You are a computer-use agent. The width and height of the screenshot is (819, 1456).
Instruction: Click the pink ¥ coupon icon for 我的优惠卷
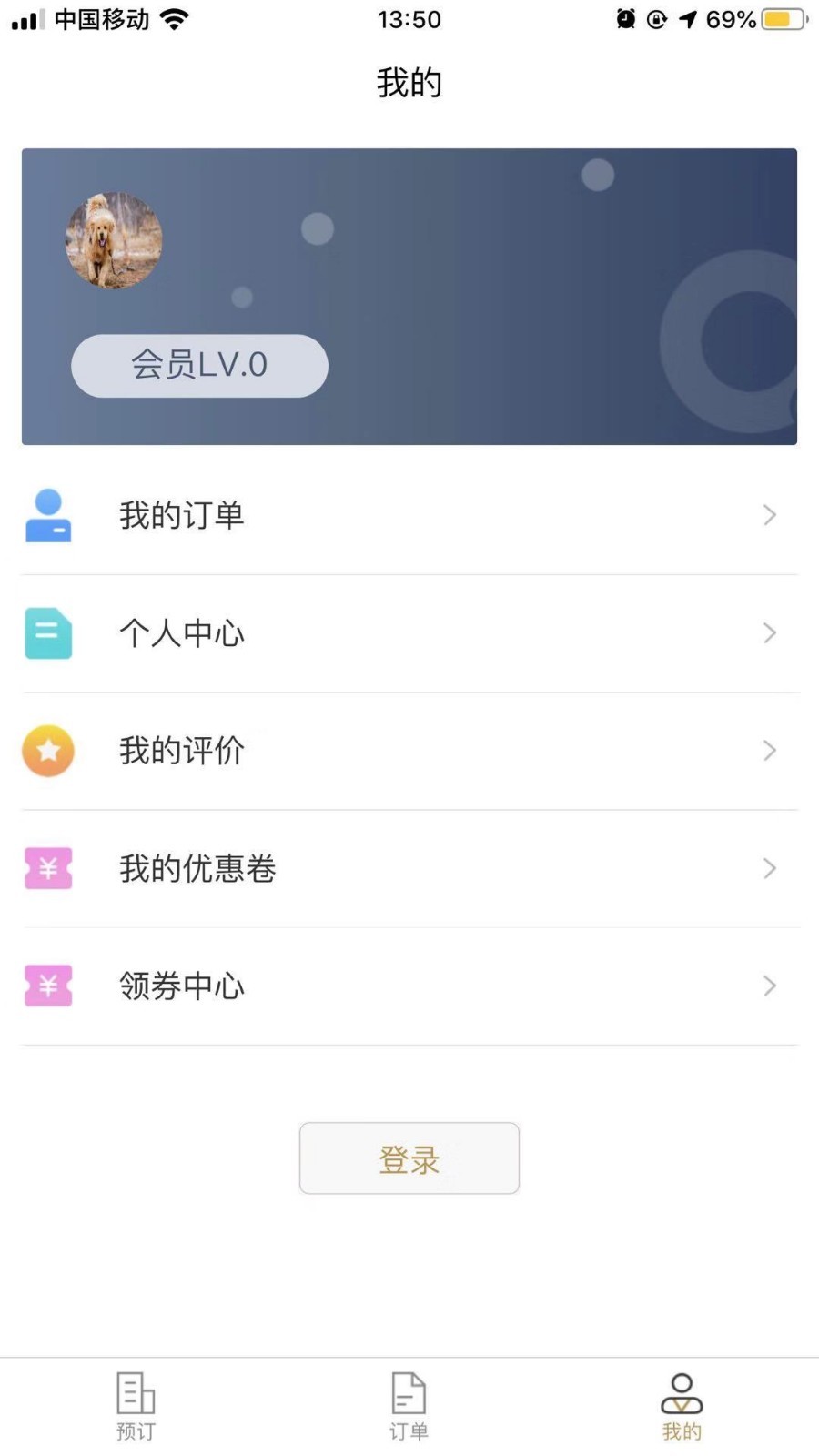[x=48, y=868]
